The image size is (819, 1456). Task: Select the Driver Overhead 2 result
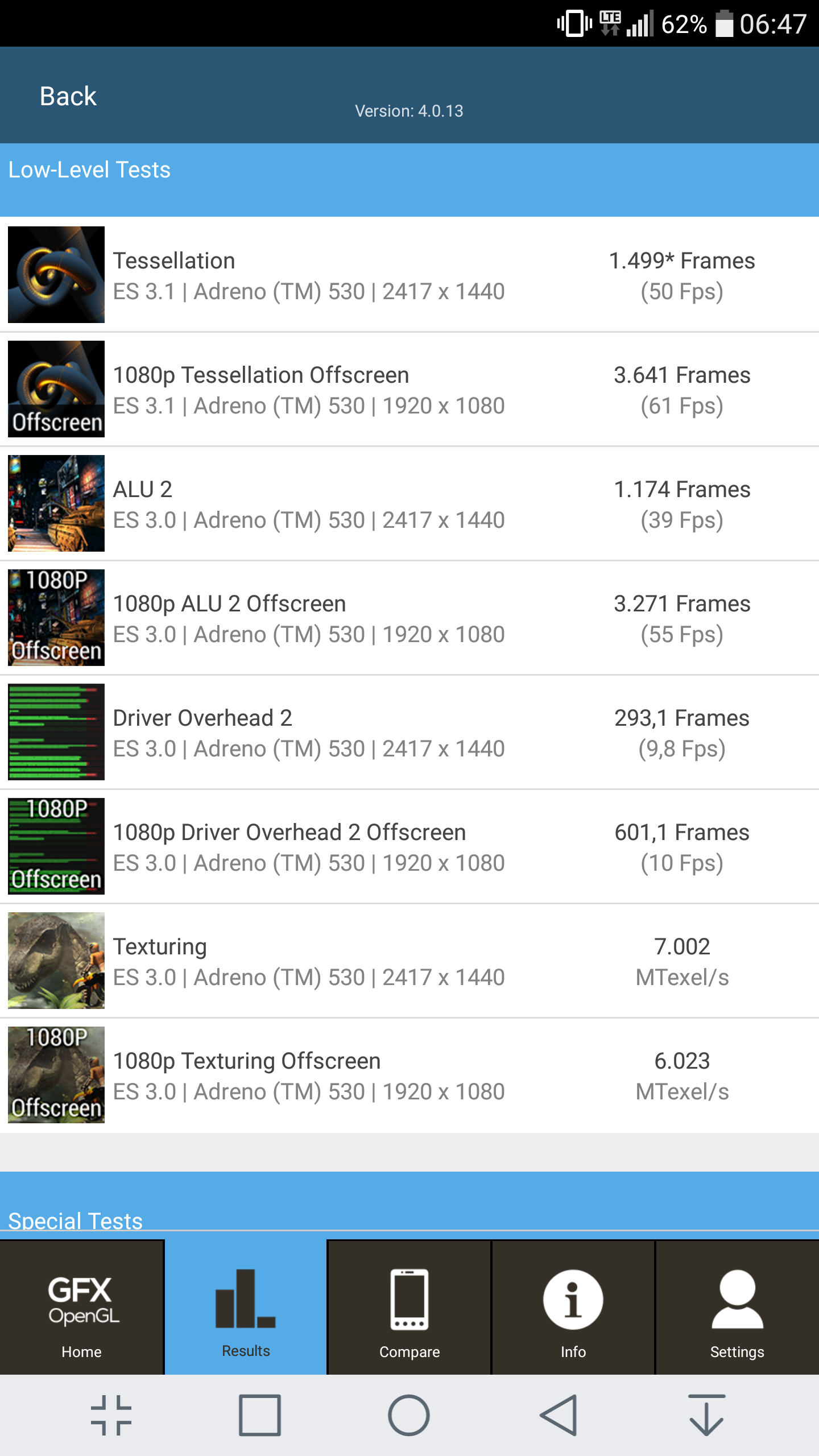point(409,732)
